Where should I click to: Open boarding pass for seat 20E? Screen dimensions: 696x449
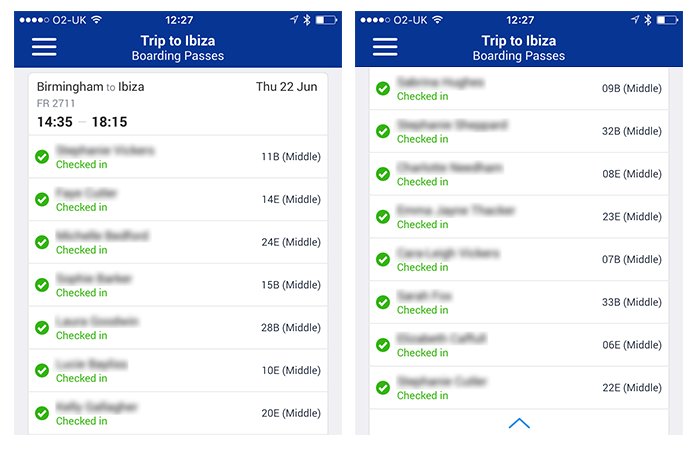(x=178, y=413)
